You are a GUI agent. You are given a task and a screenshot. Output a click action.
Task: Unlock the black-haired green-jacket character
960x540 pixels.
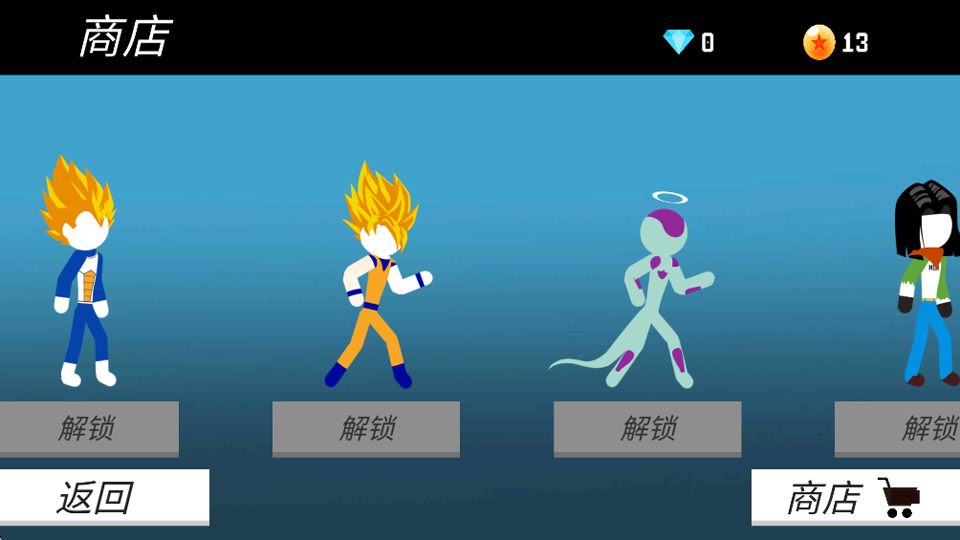[x=900, y=428]
